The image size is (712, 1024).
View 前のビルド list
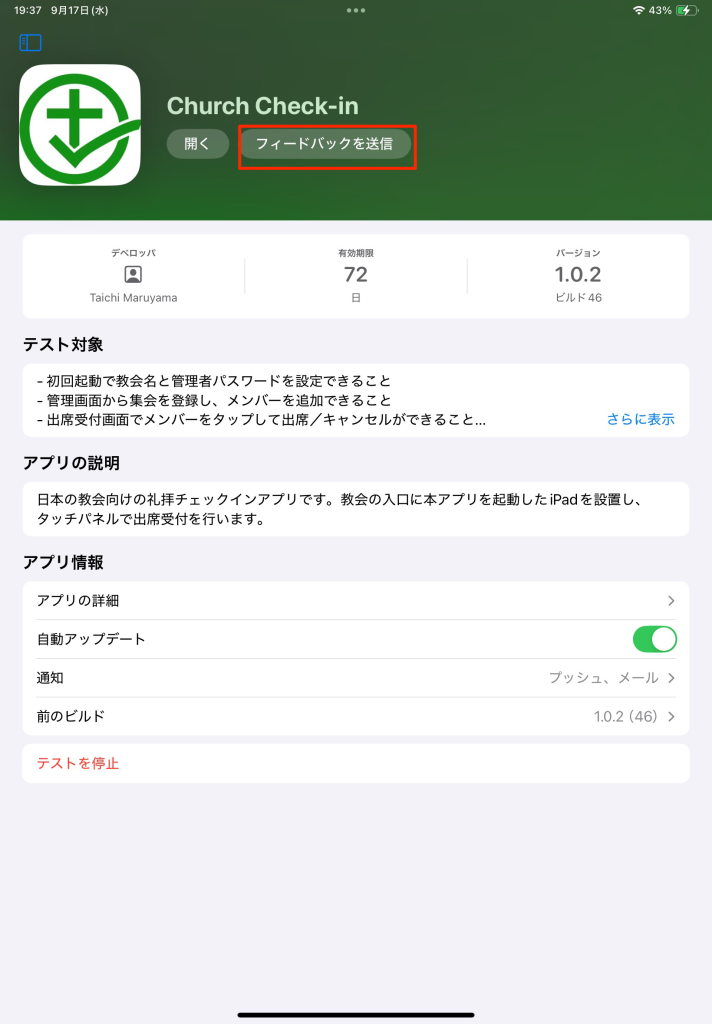pos(355,716)
